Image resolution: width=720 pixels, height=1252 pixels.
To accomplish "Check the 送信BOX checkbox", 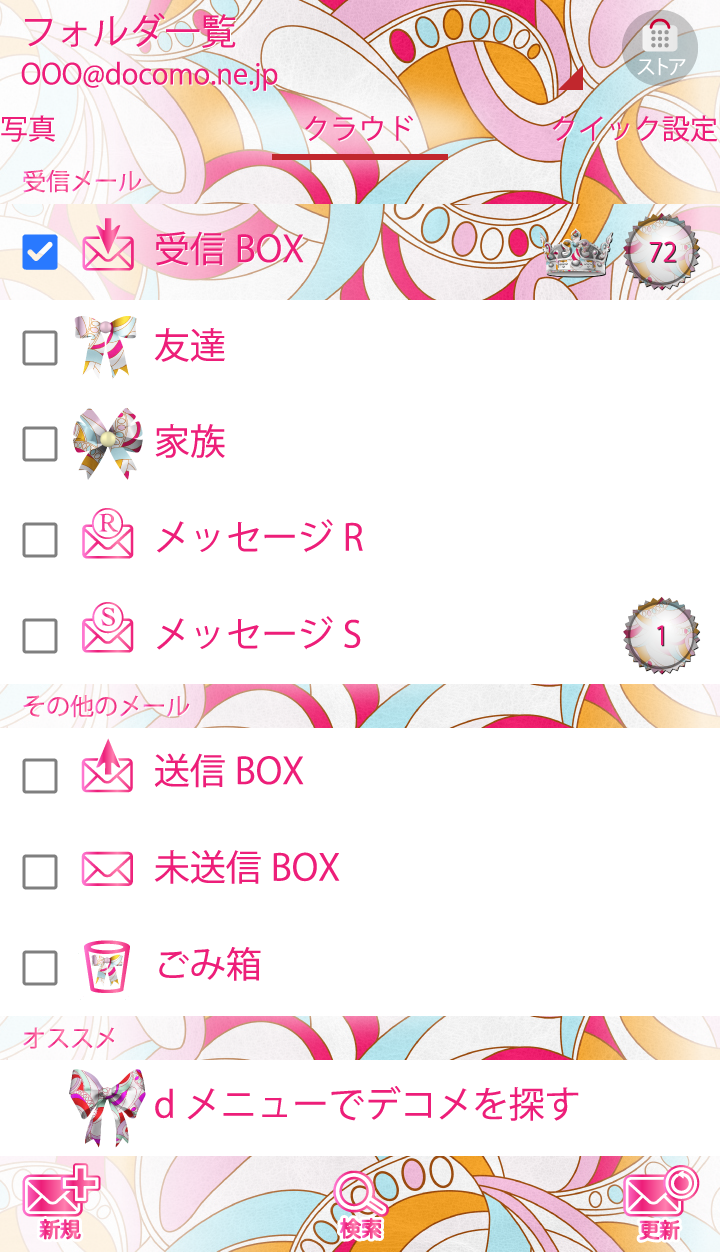I will tap(40, 774).
